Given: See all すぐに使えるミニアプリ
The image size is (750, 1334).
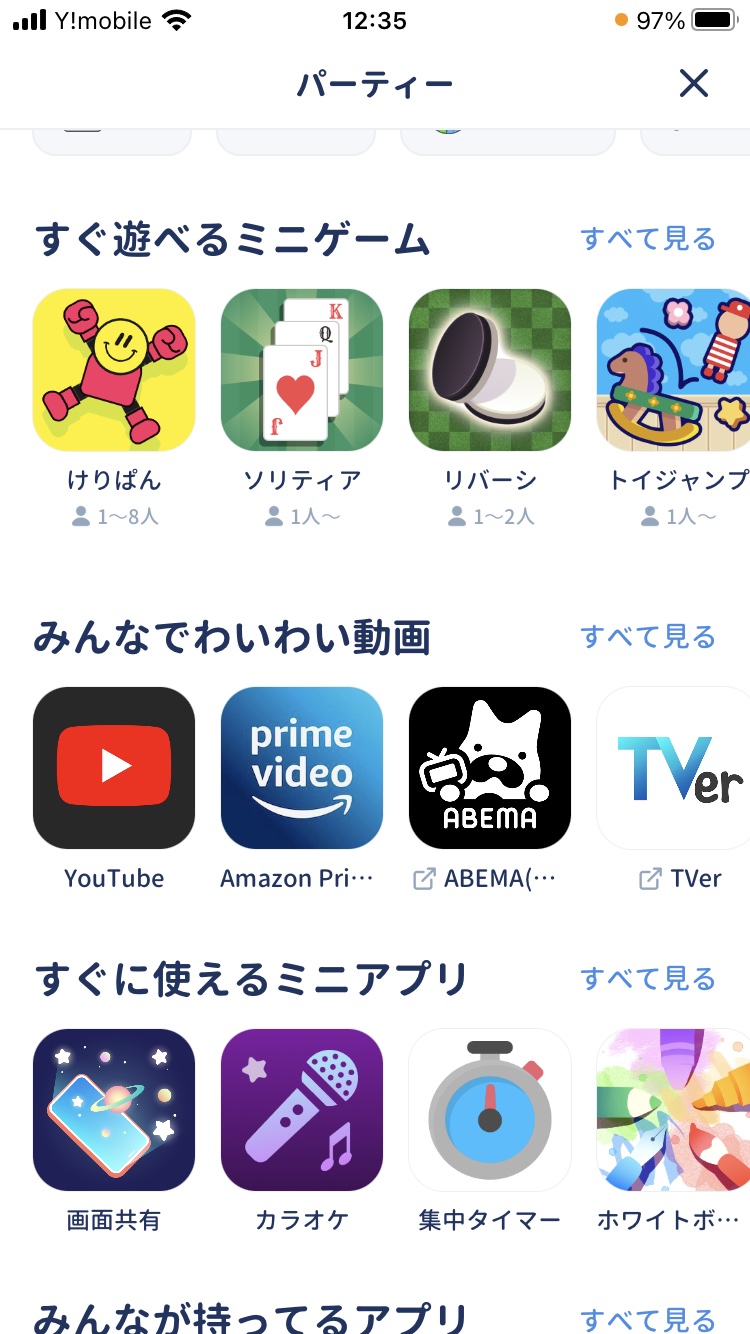Looking at the screenshot, I should coord(648,978).
